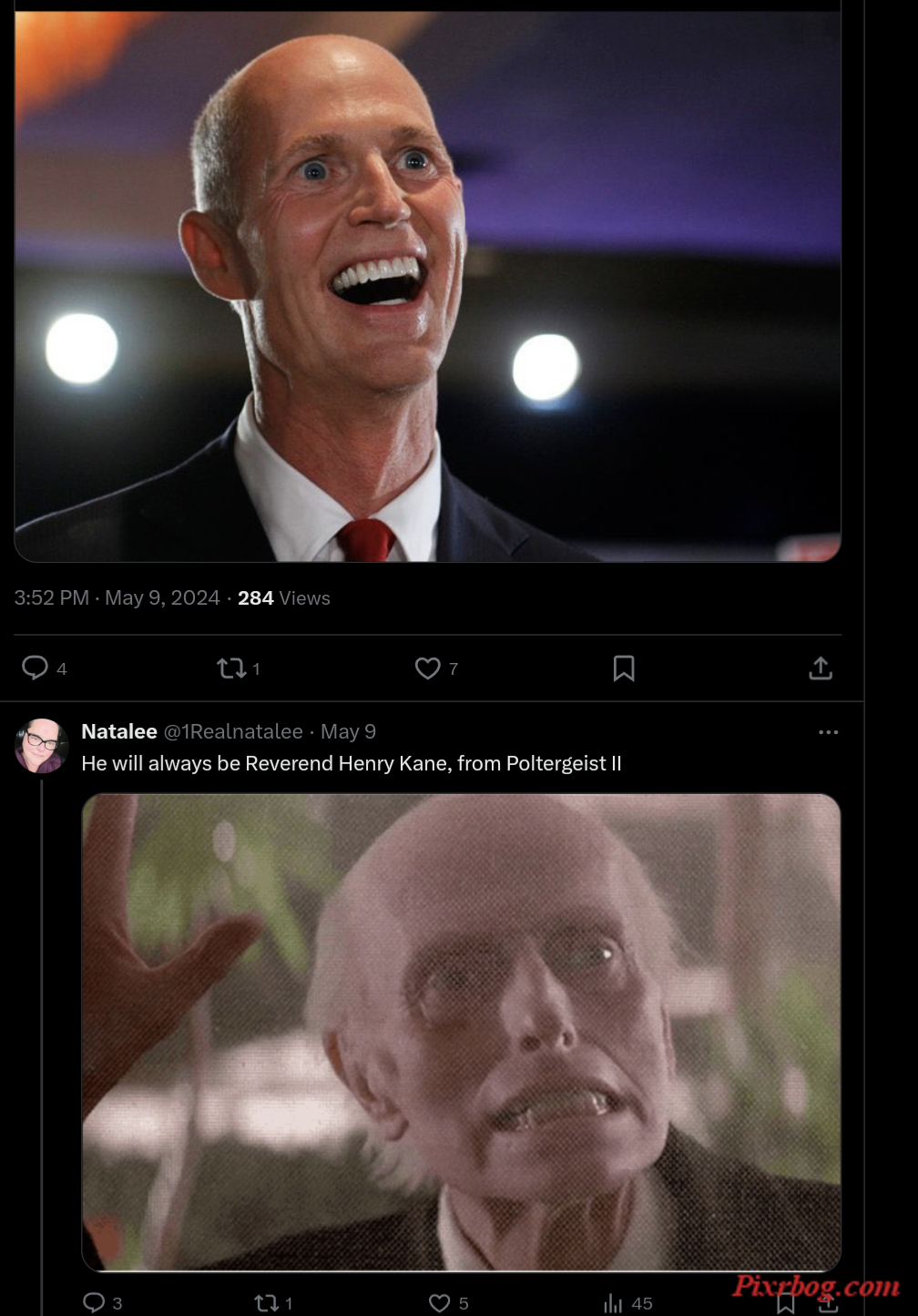Reply to the main tweet

click(36, 668)
